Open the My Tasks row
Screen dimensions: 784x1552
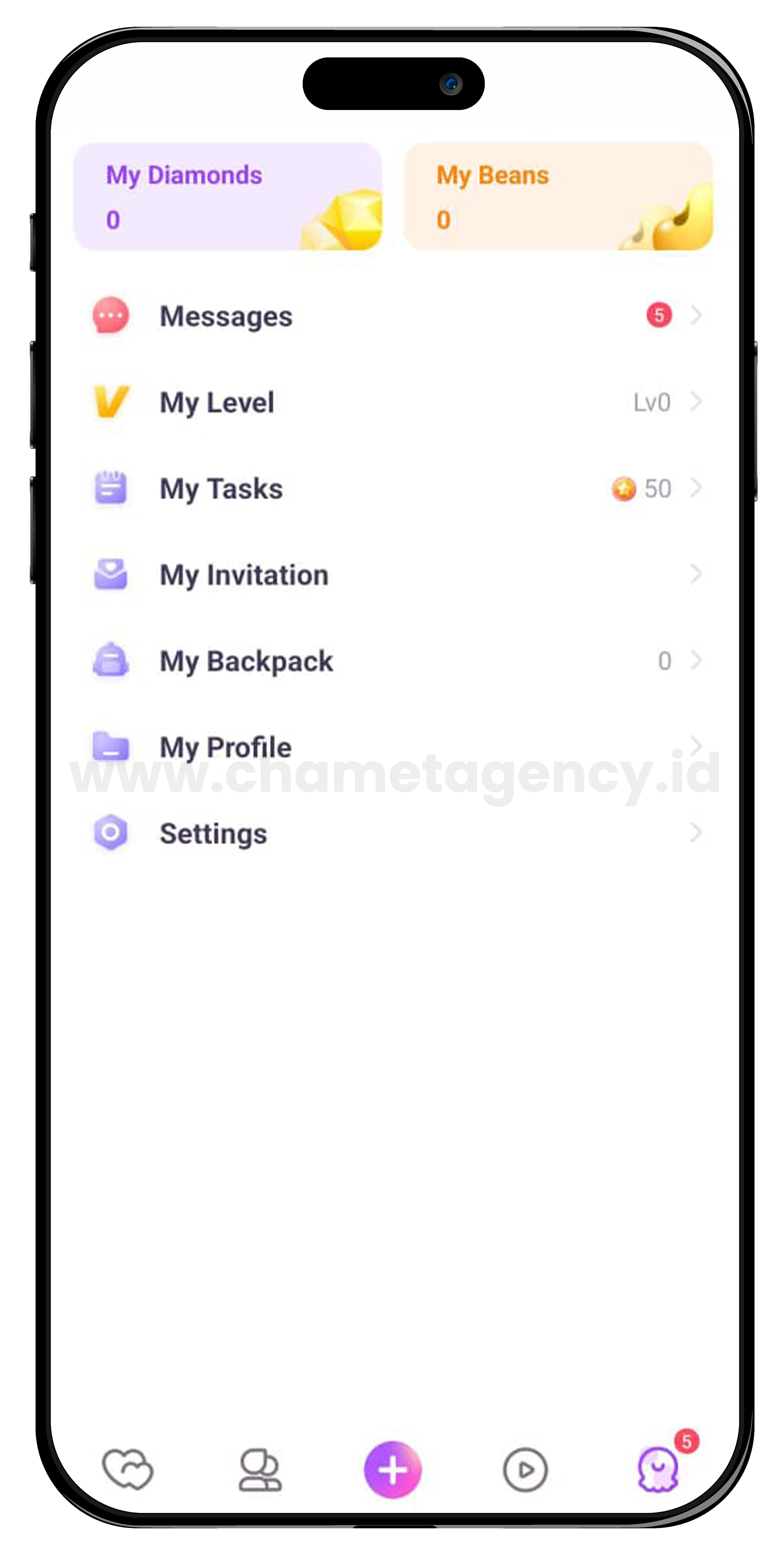tap(392, 488)
